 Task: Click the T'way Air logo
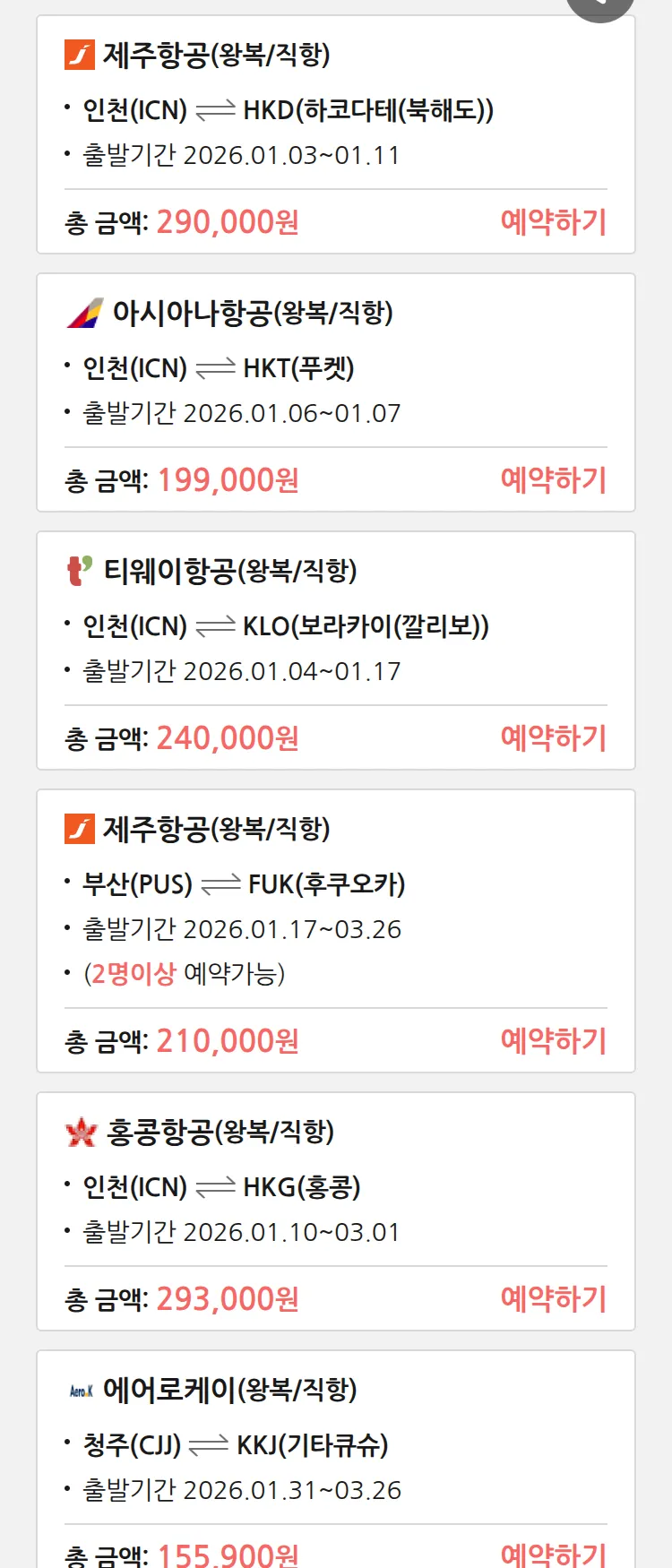(80, 570)
